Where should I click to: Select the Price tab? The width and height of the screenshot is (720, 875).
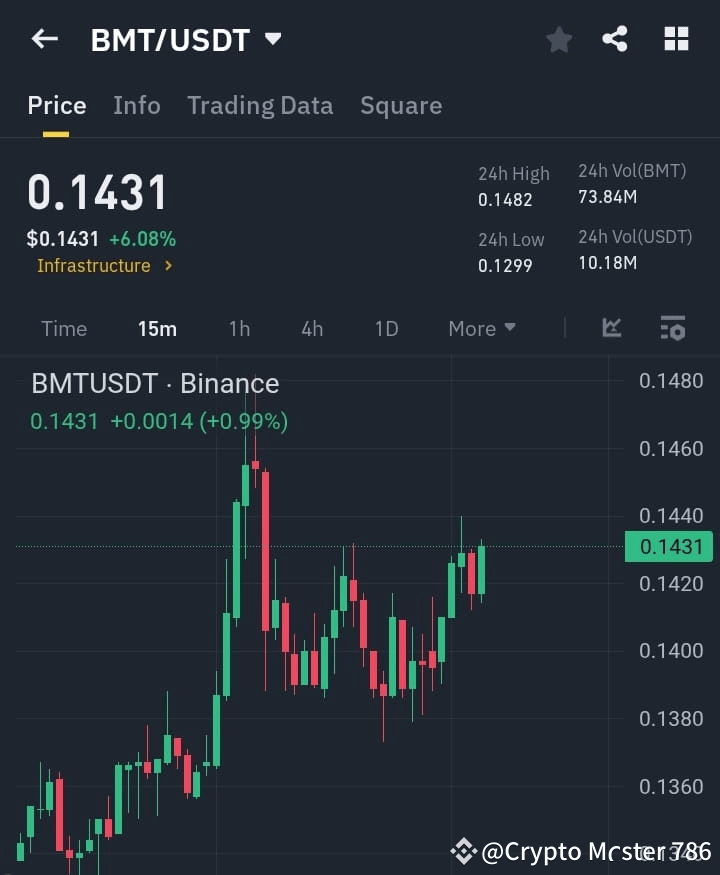click(x=56, y=105)
